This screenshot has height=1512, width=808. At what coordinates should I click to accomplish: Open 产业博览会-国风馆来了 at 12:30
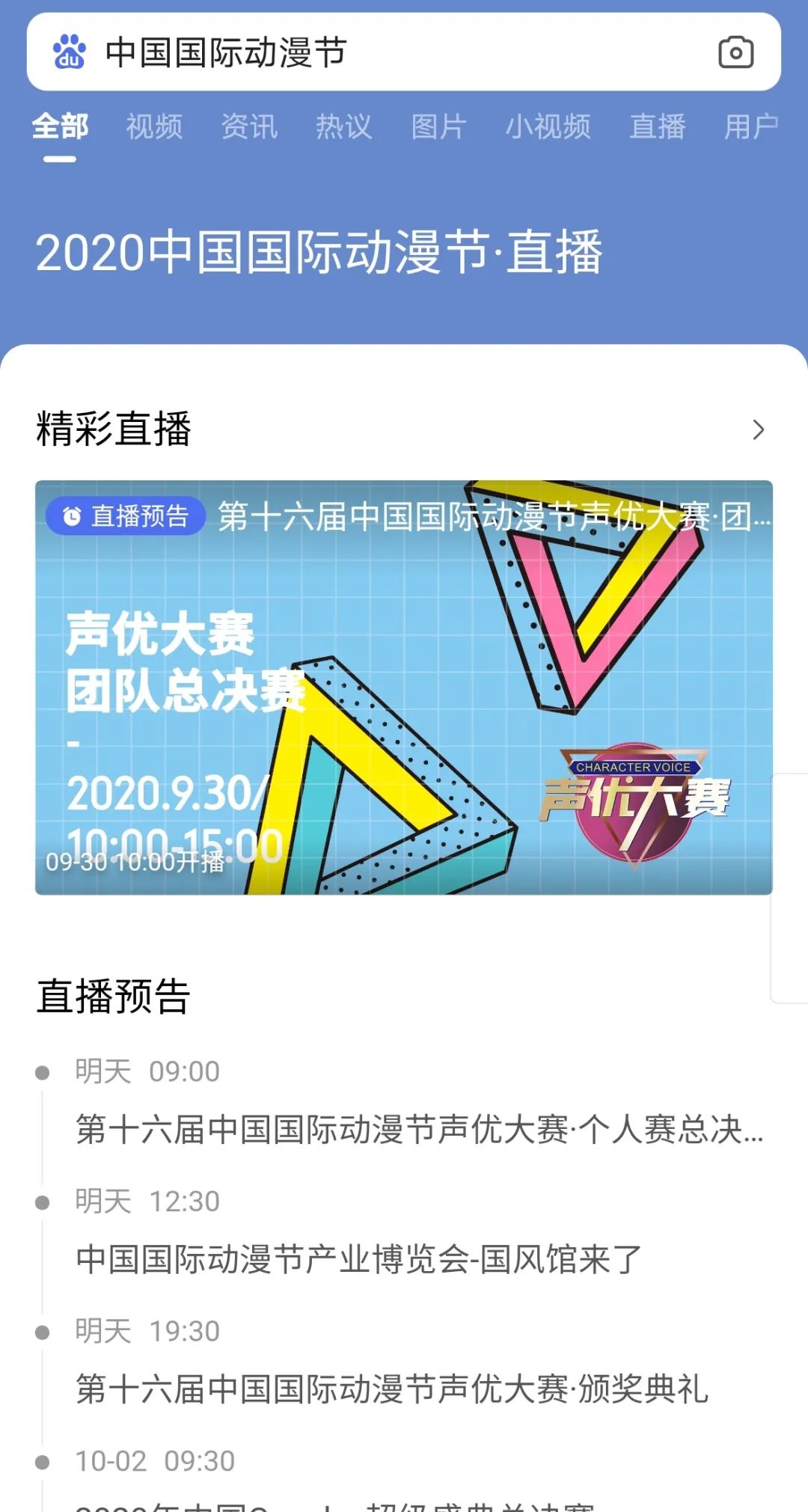pos(359,1259)
